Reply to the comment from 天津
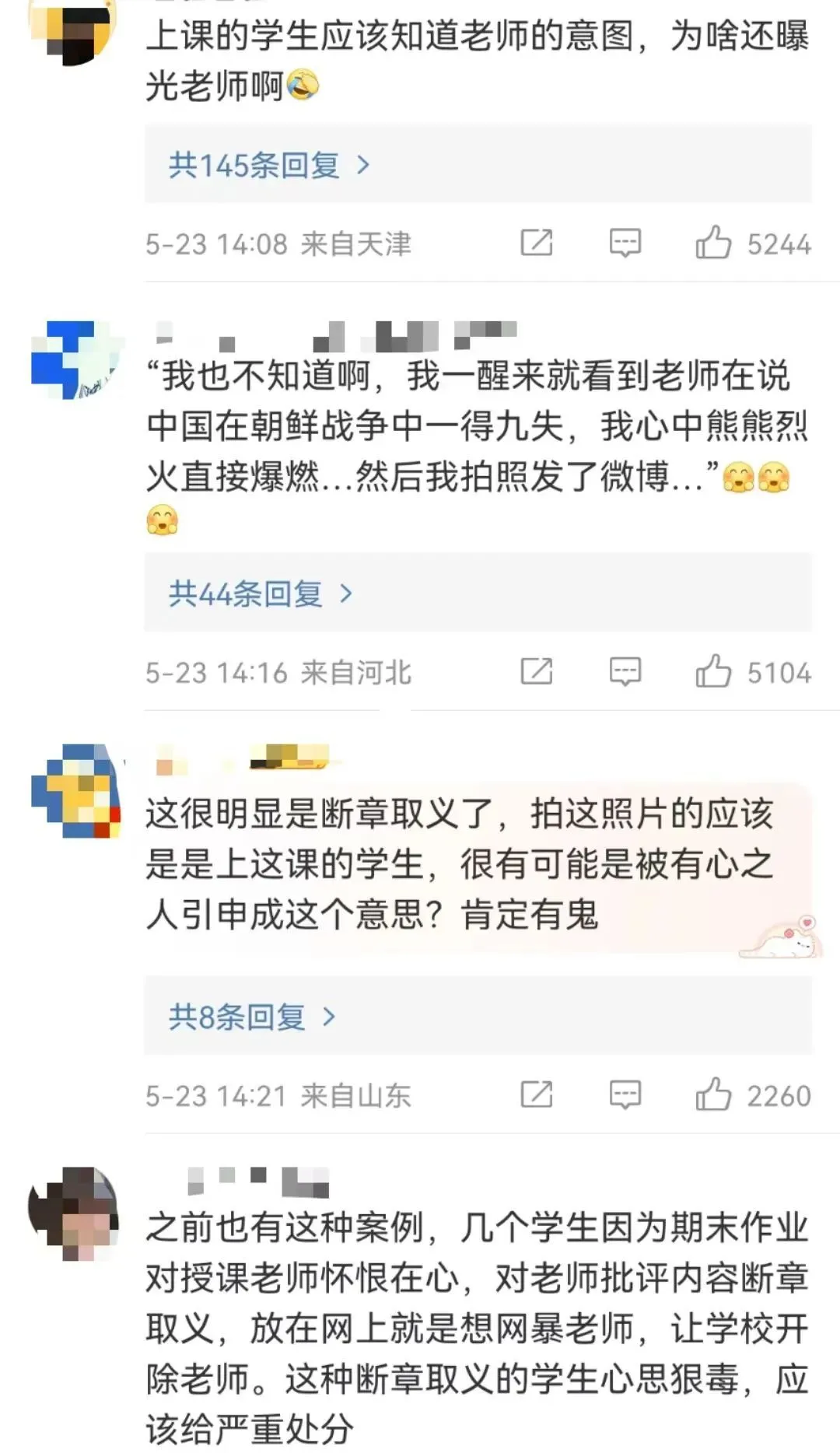Image resolution: width=840 pixels, height=1453 pixels. [x=625, y=243]
